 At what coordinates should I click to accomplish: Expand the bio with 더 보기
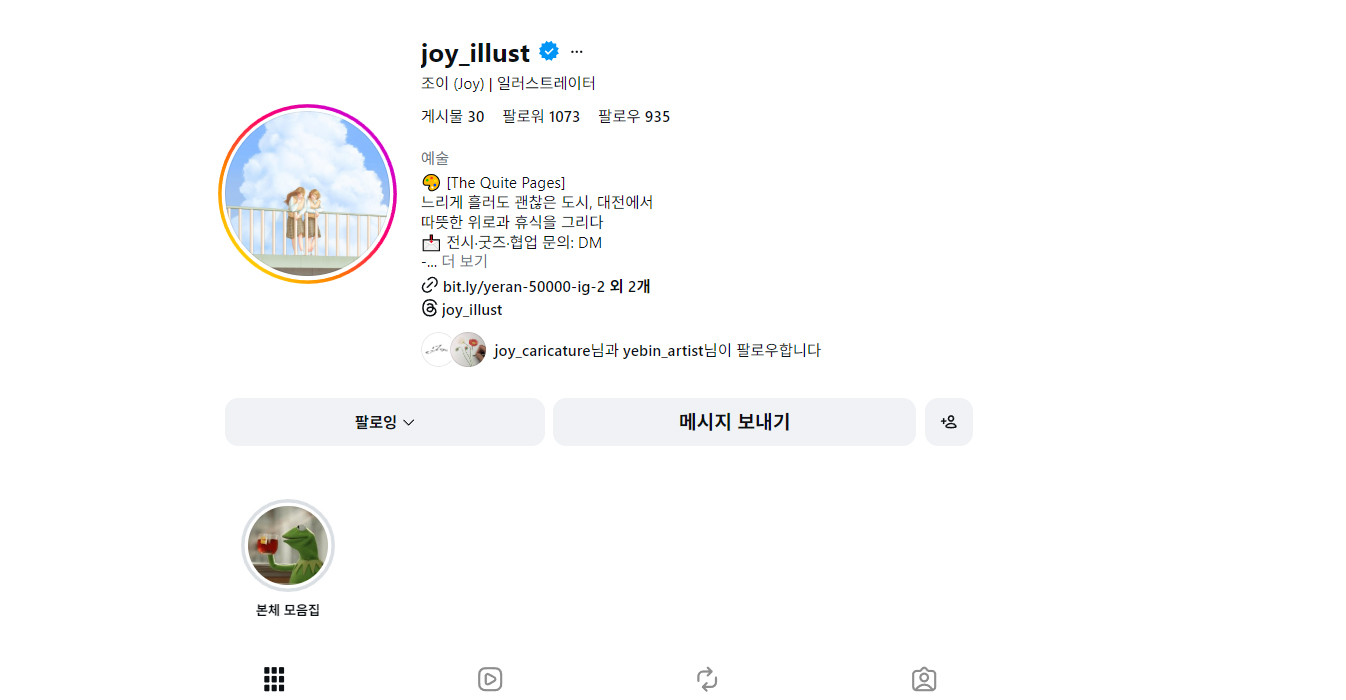tap(464, 261)
